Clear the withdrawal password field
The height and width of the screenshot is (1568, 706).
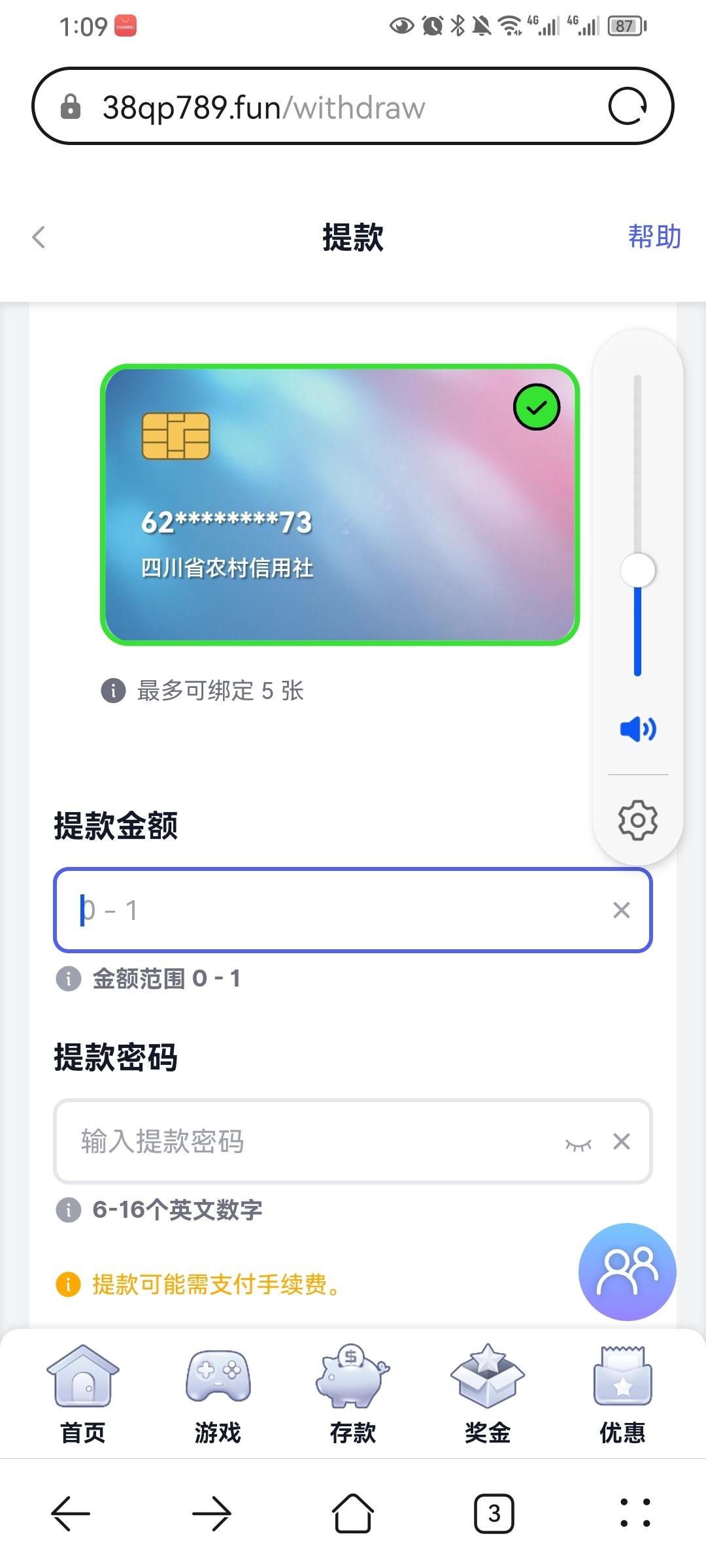coord(622,1141)
